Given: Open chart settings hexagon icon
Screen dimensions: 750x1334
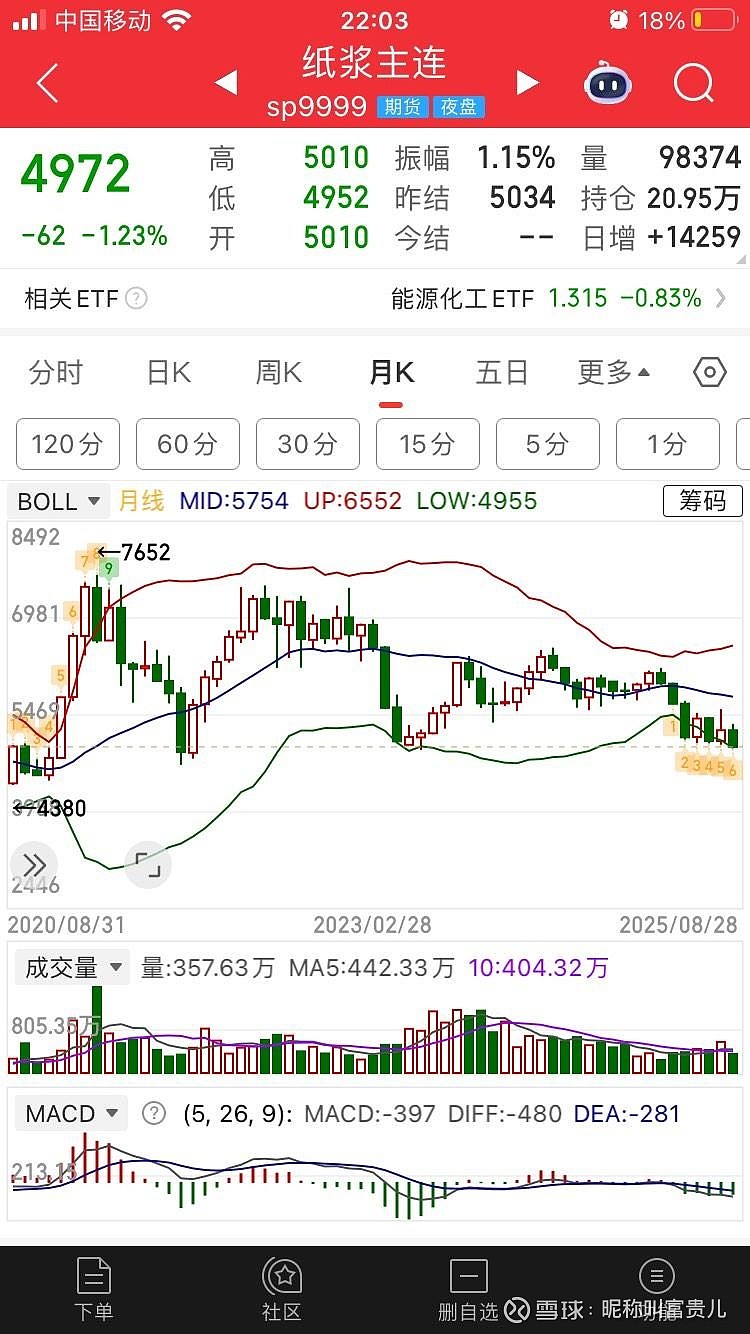Looking at the screenshot, I should point(709,373).
